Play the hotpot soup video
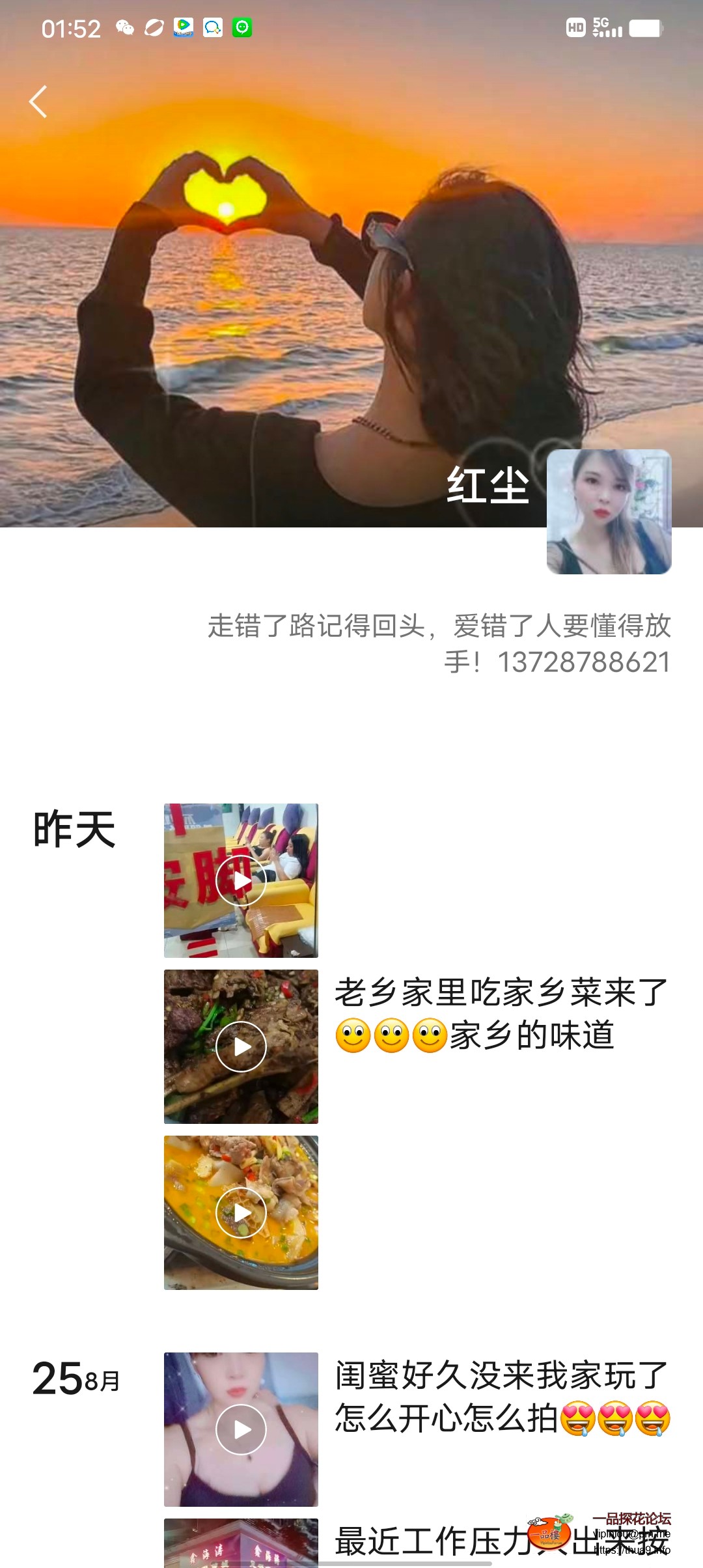Viewport: 703px width, 1568px height. tap(241, 1211)
